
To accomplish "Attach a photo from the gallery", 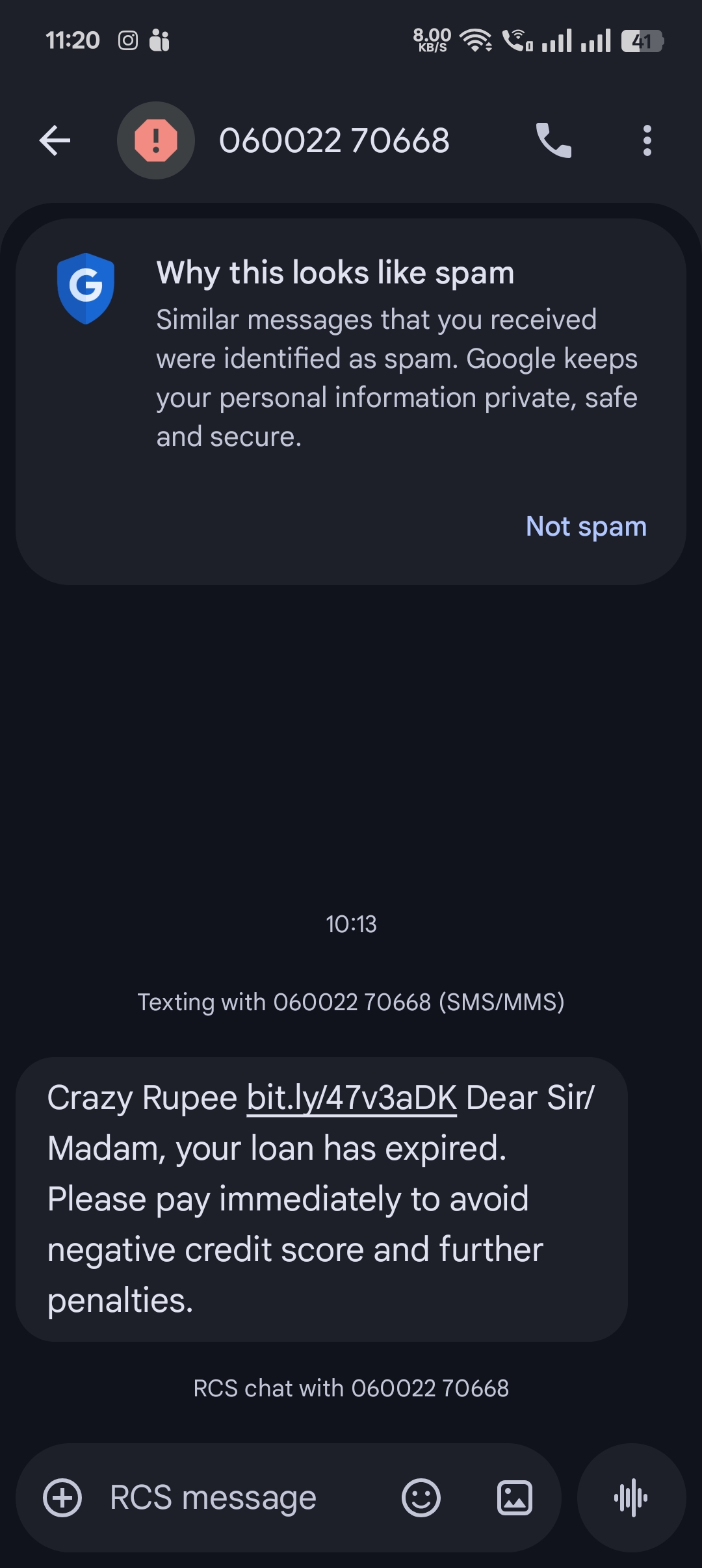I will (514, 1498).
